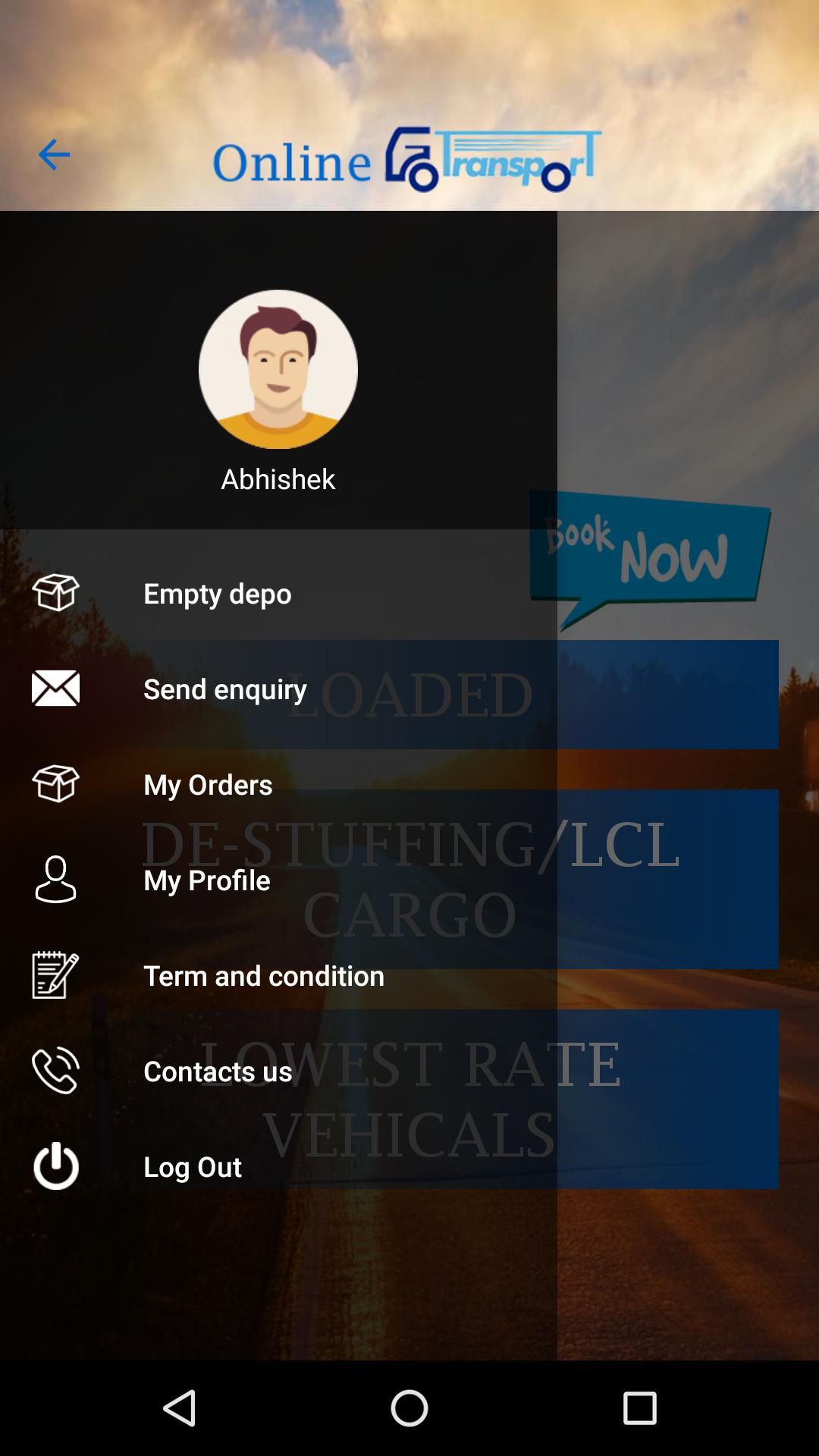Read the Term and condition page

[x=263, y=975]
